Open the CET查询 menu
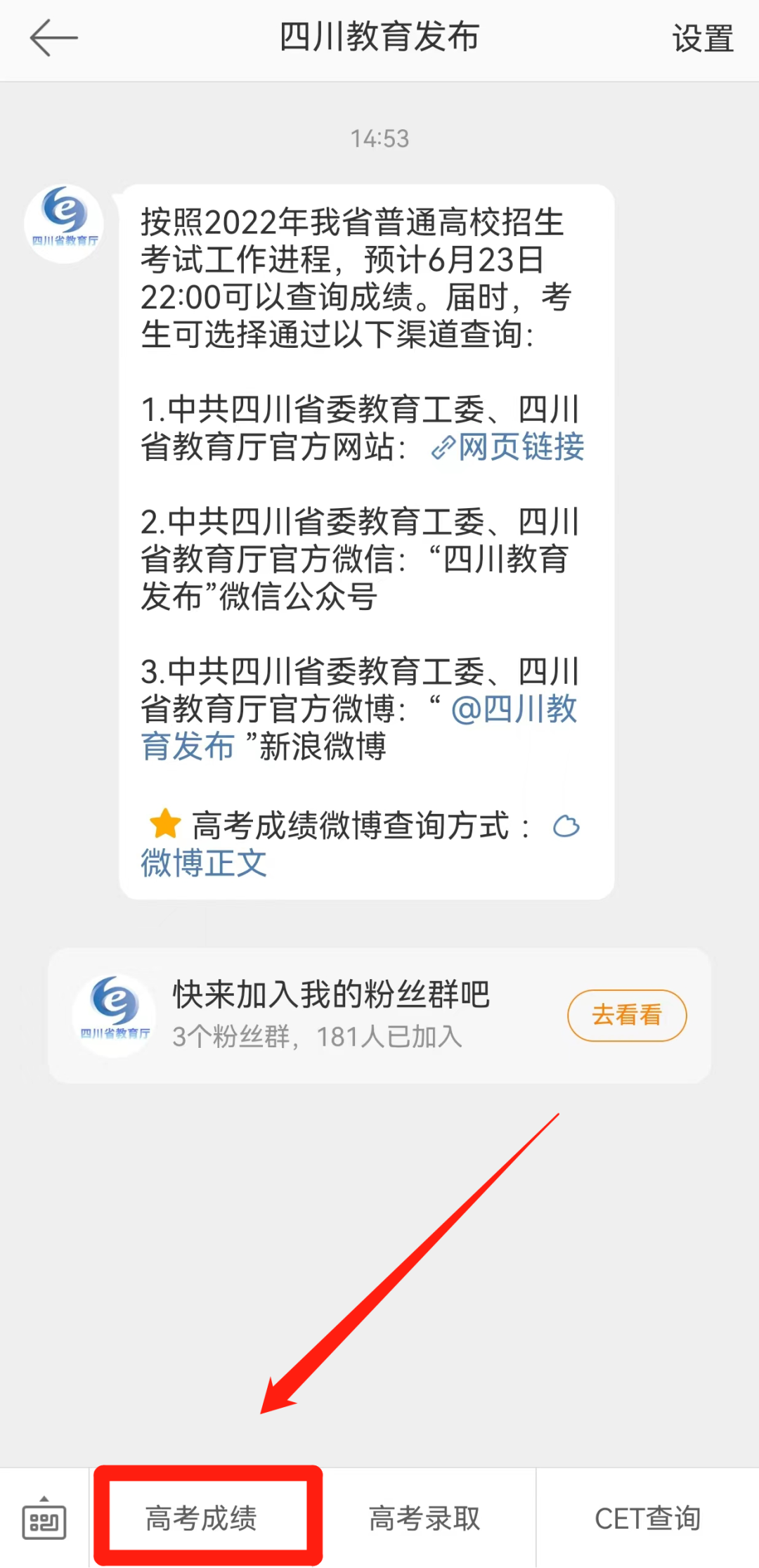 tap(648, 1519)
